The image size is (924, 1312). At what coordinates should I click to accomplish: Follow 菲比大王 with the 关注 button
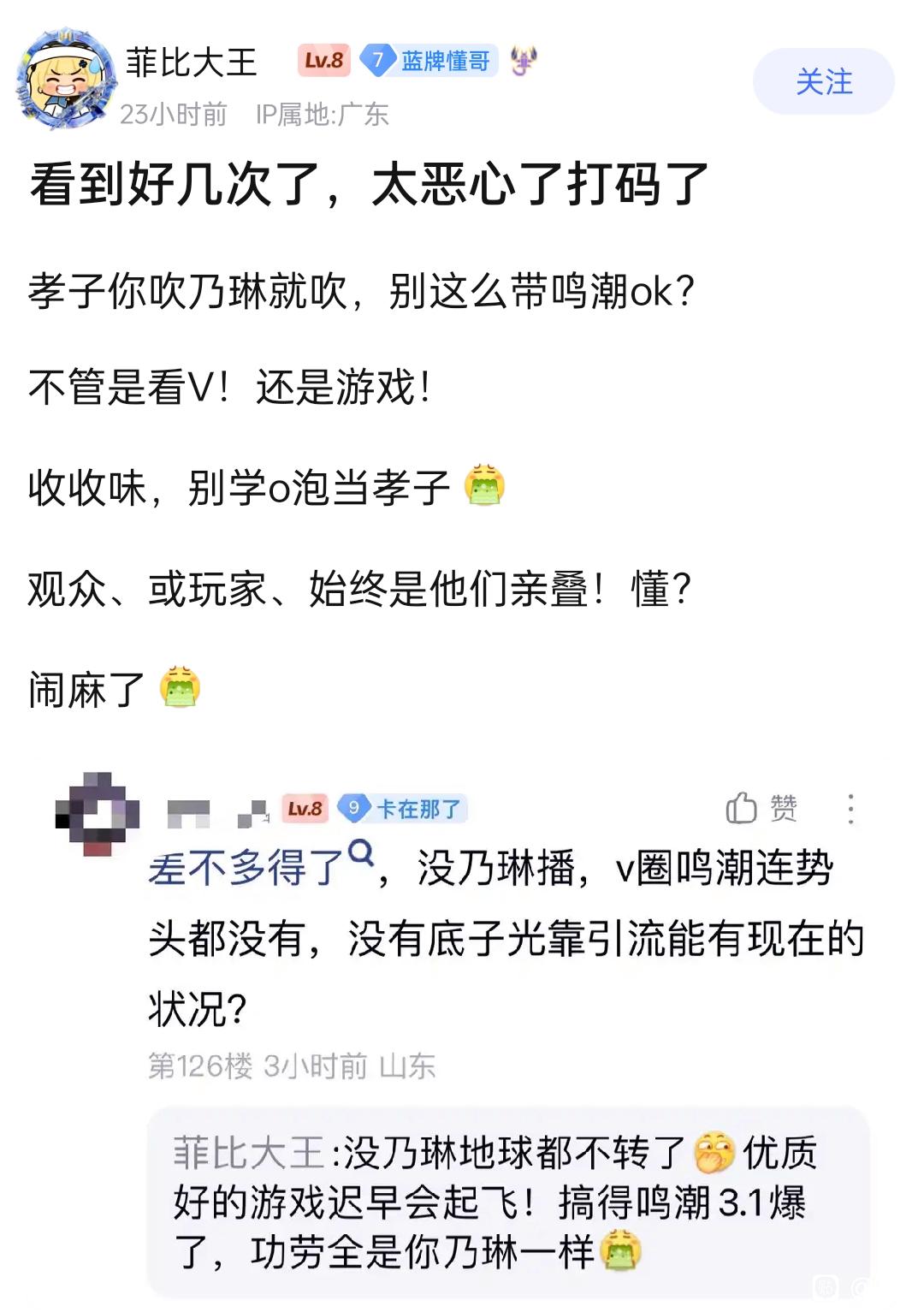[823, 82]
